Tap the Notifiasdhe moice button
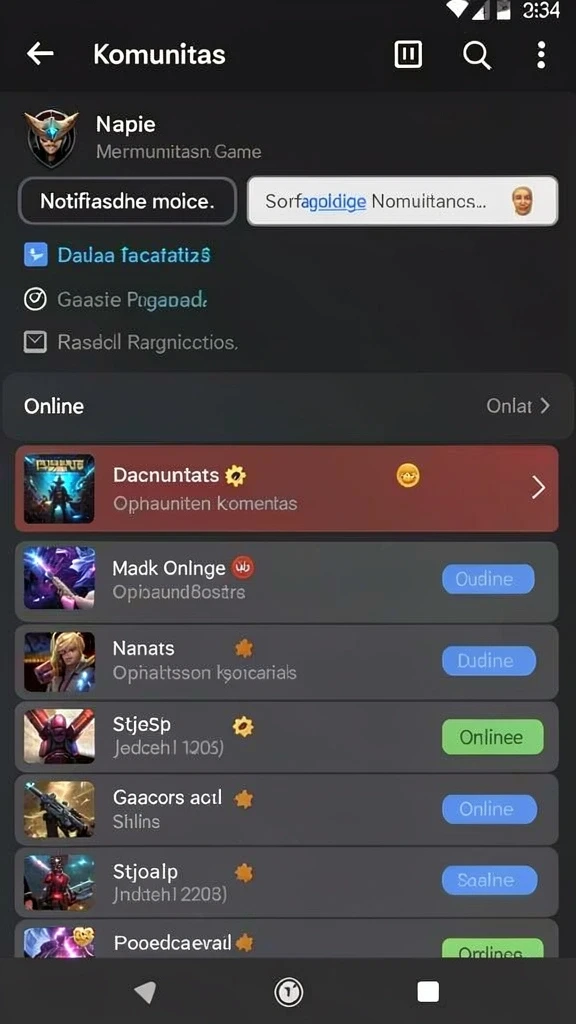This screenshot has height=1024, width=576. point(128,201)
